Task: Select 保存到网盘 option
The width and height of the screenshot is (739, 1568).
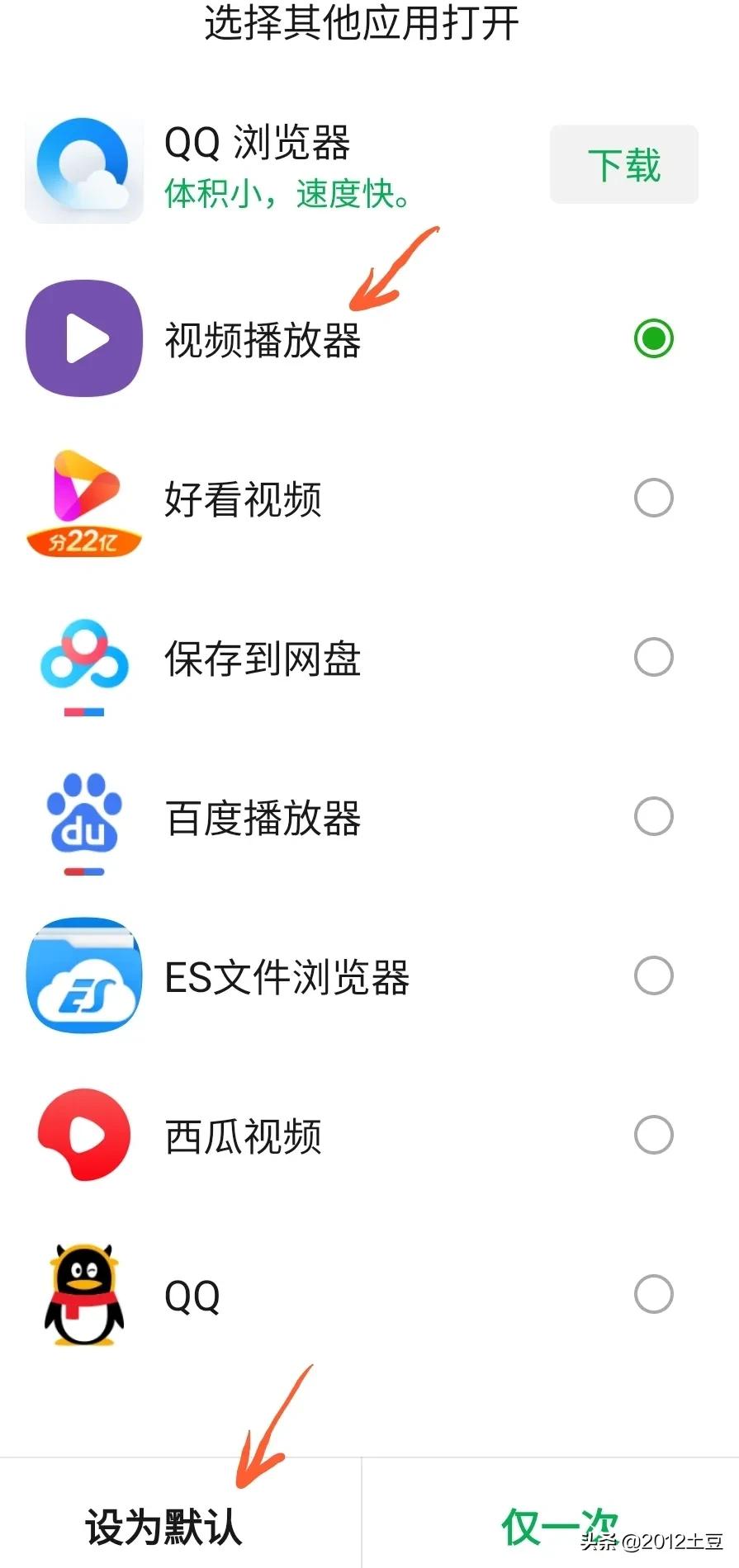Action: click(x=369, y=658)
